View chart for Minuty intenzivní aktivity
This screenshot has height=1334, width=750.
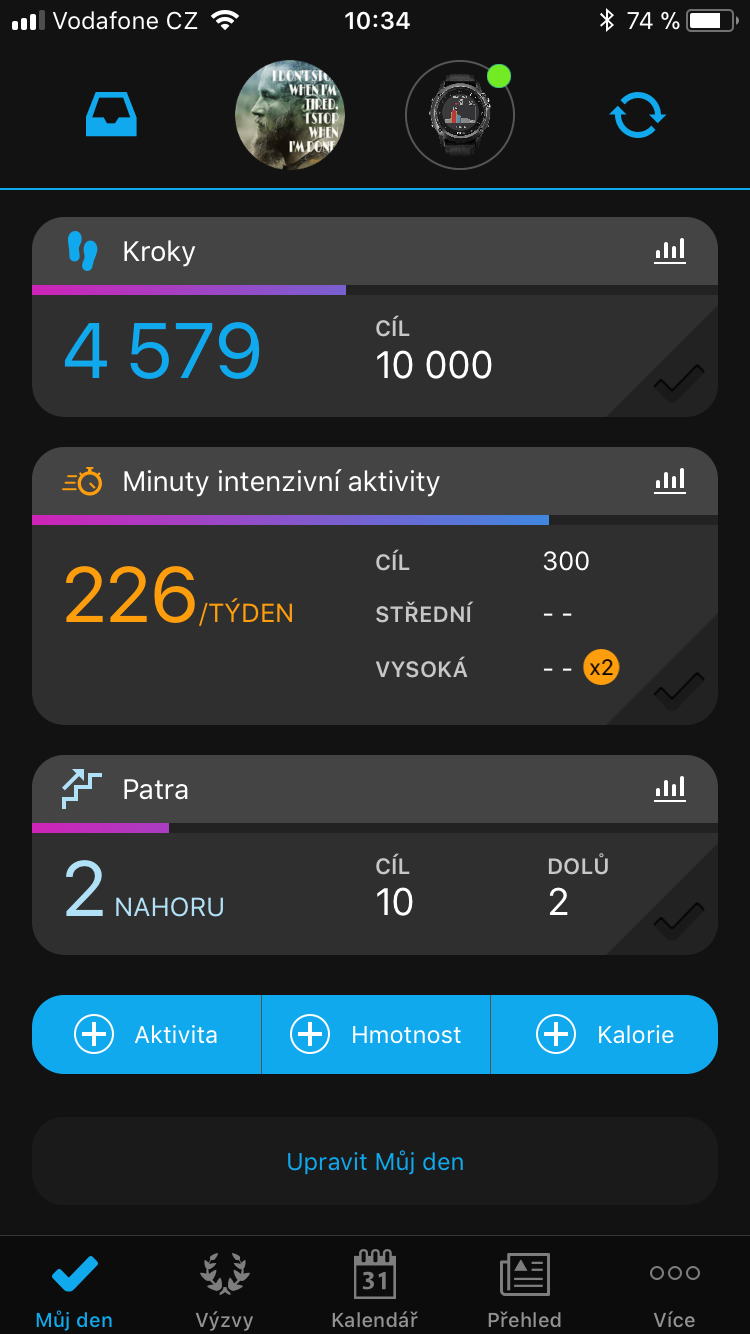click(670, 481)
